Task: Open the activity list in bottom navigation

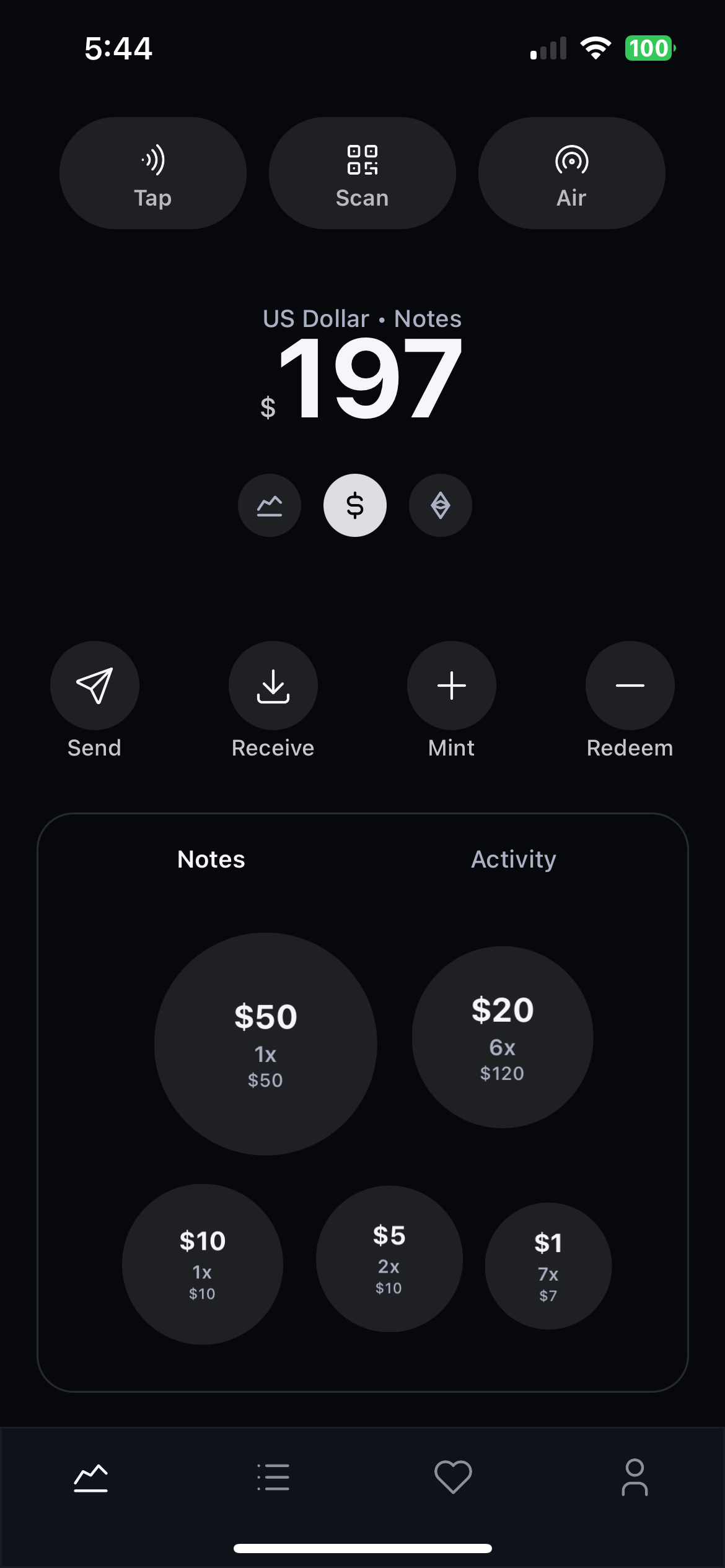Action: click(271, 1478)
